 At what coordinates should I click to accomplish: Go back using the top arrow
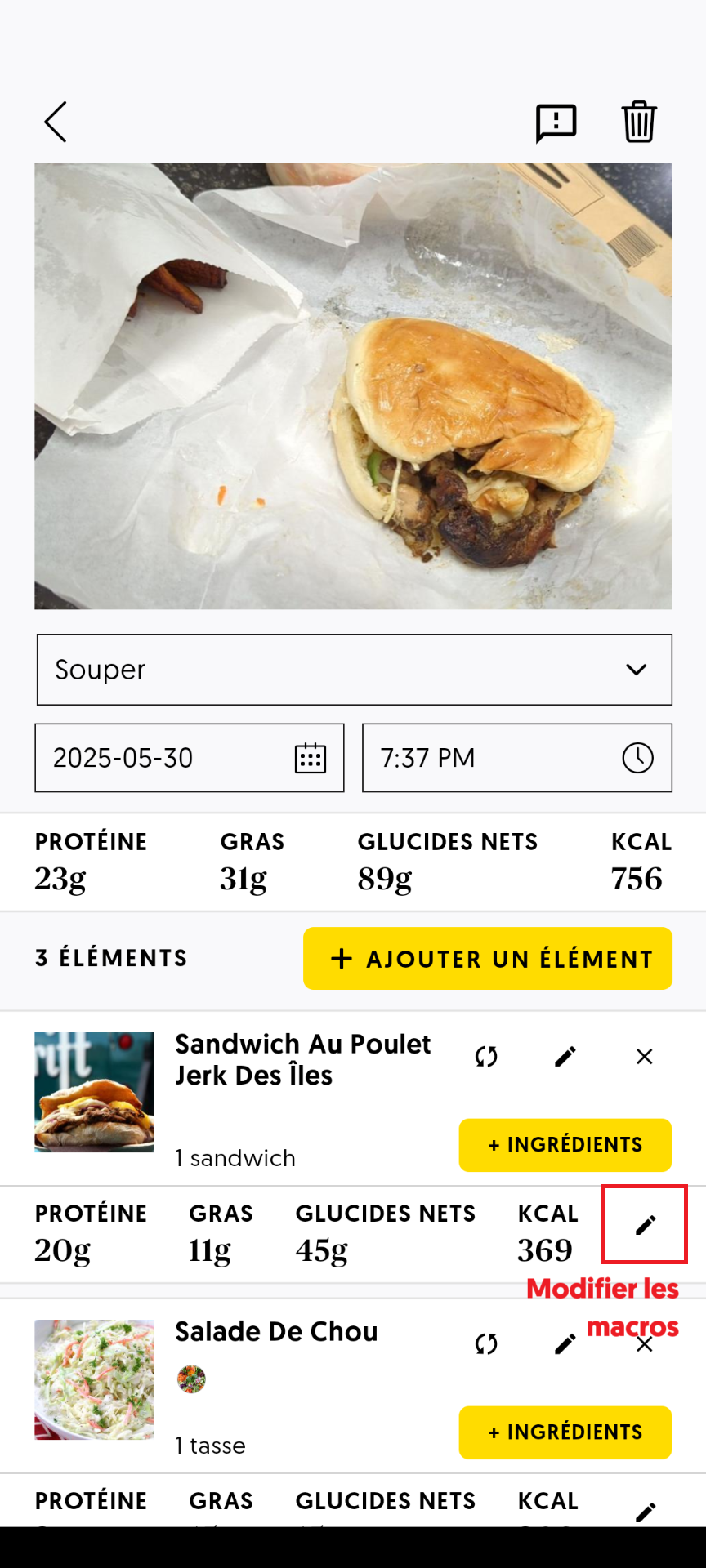[x=56, y=122]
